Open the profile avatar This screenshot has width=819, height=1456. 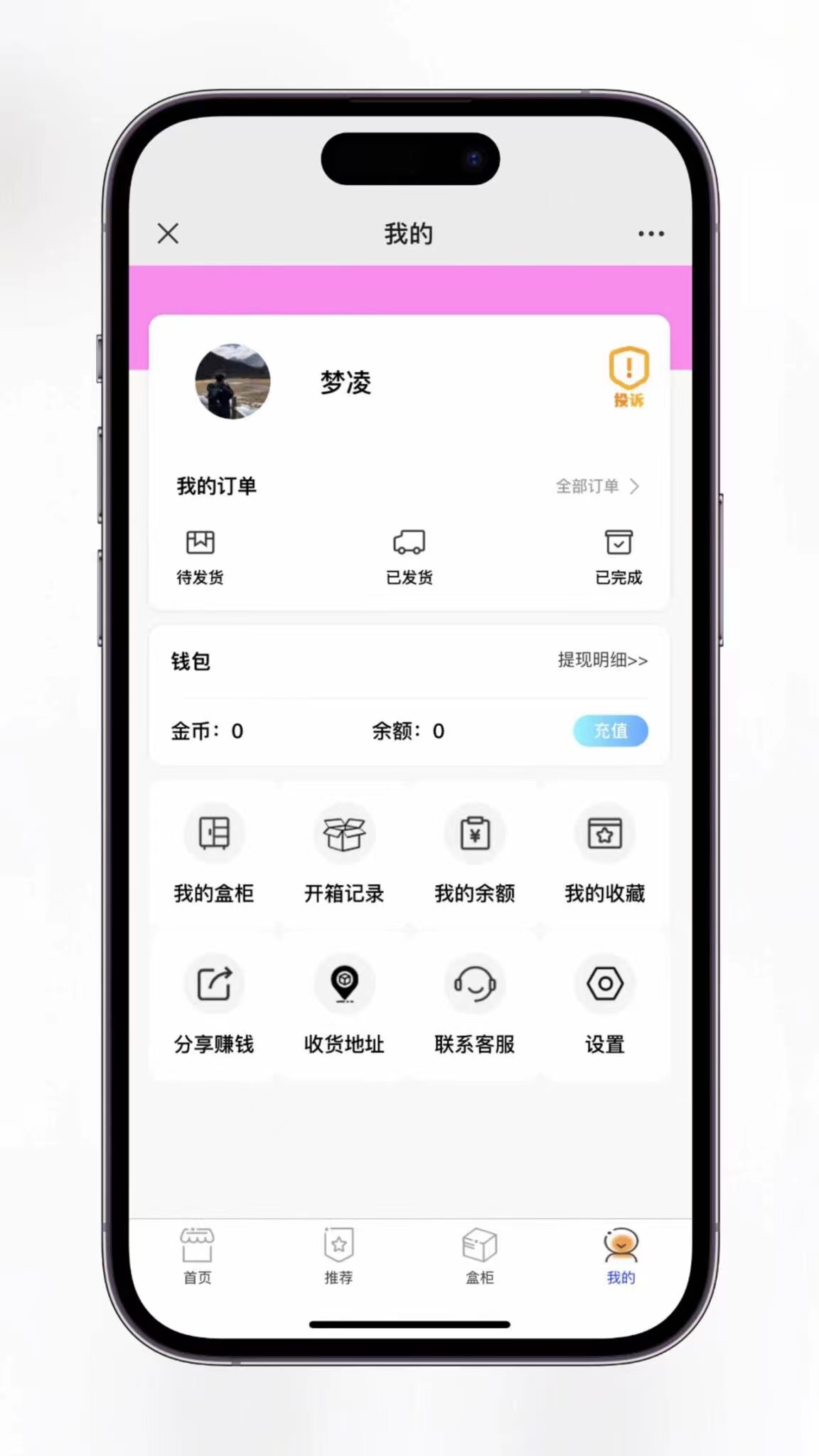[x=232, y=382]
